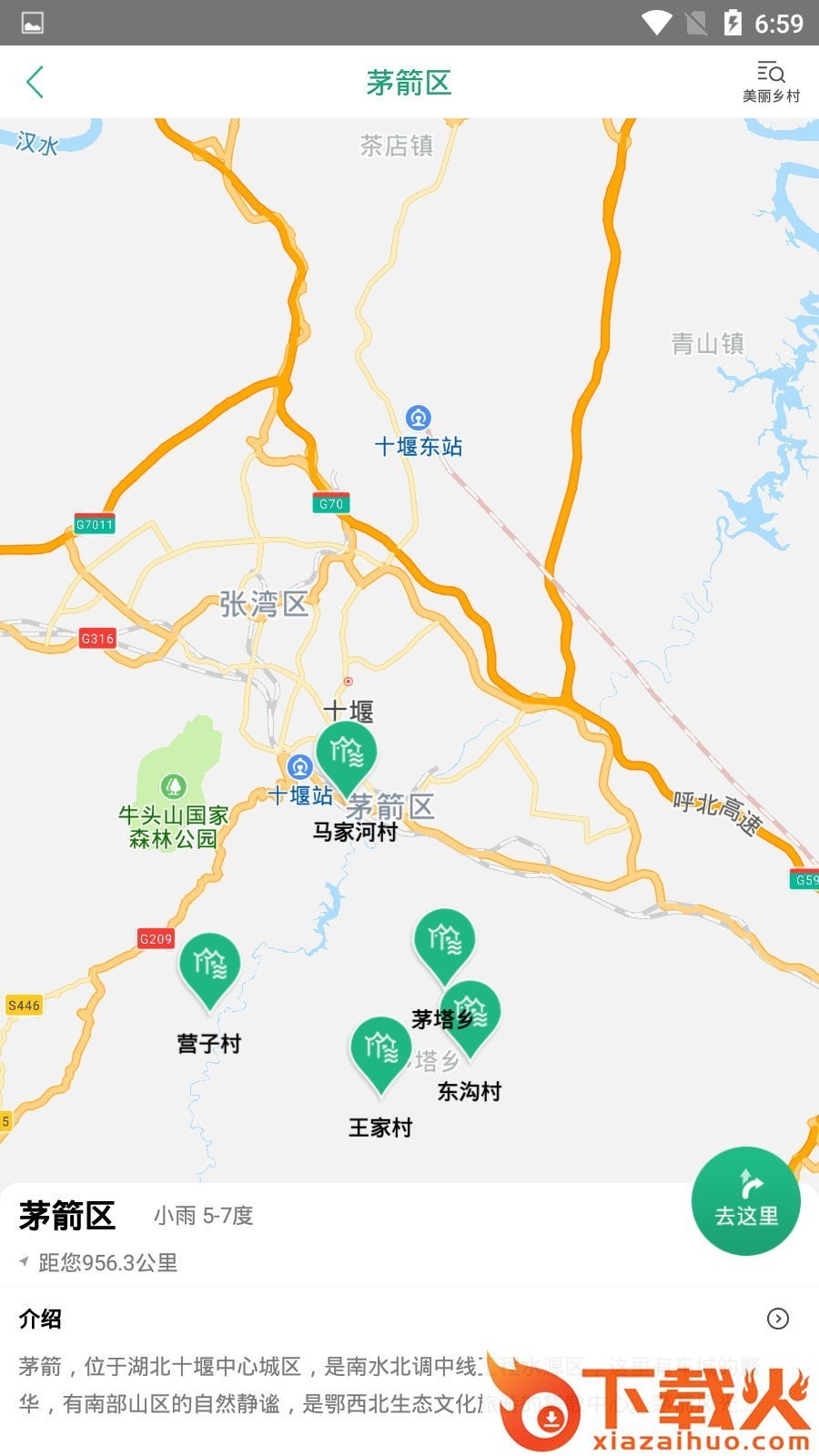Select the 马家河村 map marker

[x=347, y=754]
